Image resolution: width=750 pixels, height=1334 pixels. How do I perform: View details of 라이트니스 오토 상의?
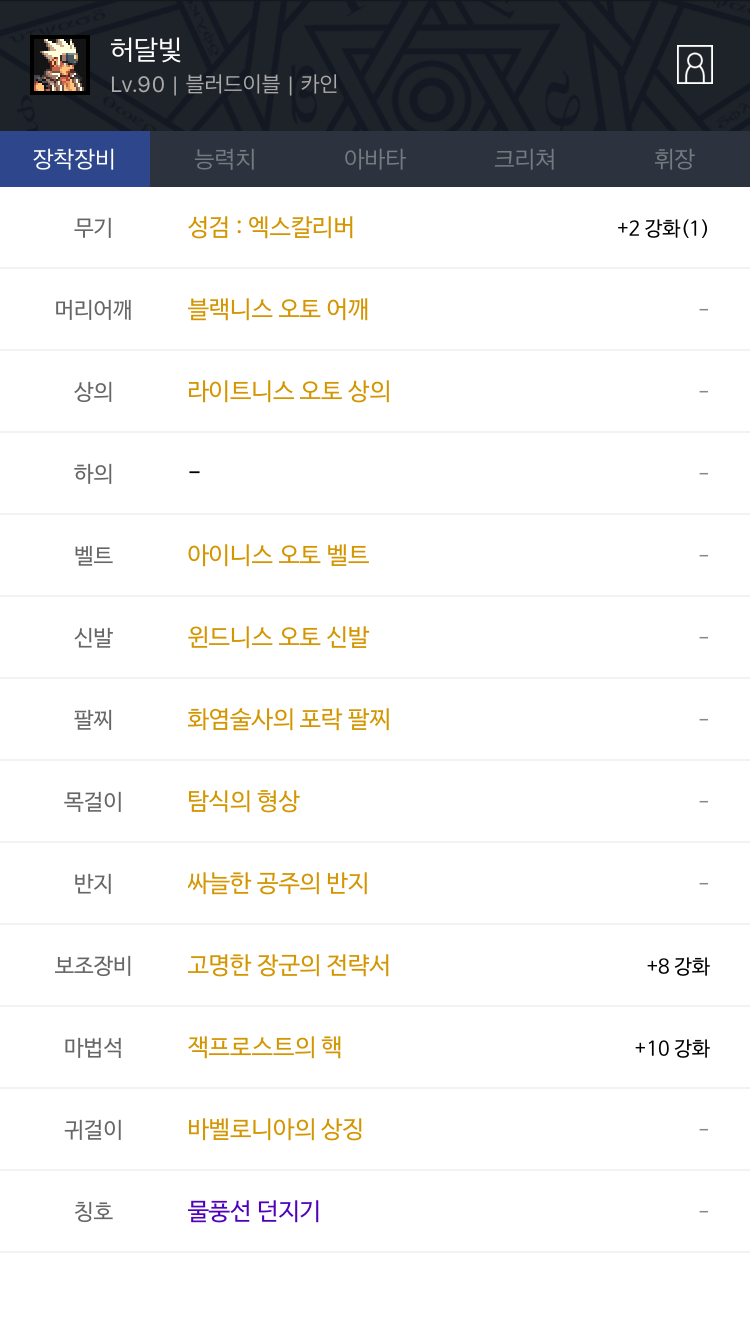[289, 391]
